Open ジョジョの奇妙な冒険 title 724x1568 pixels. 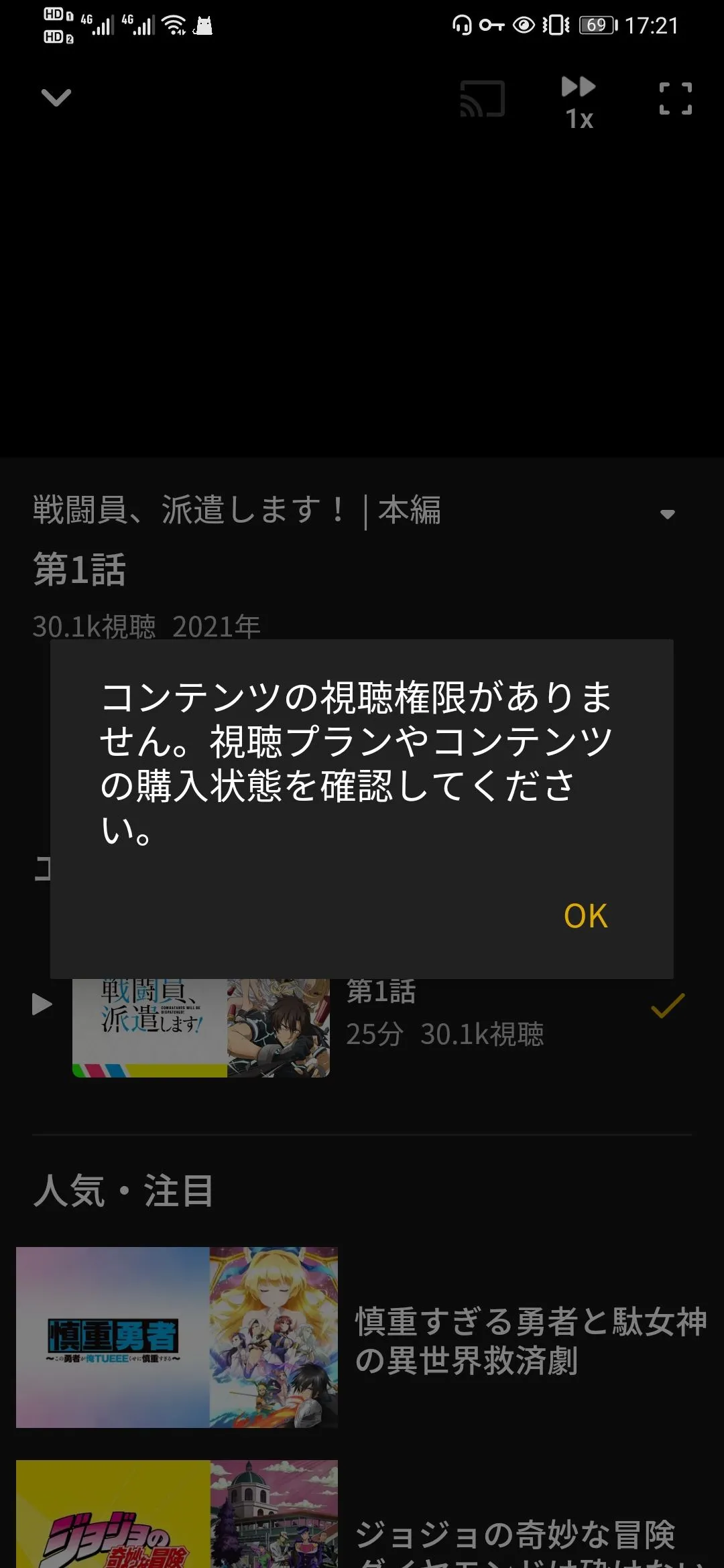click(x=515, y=1534)
